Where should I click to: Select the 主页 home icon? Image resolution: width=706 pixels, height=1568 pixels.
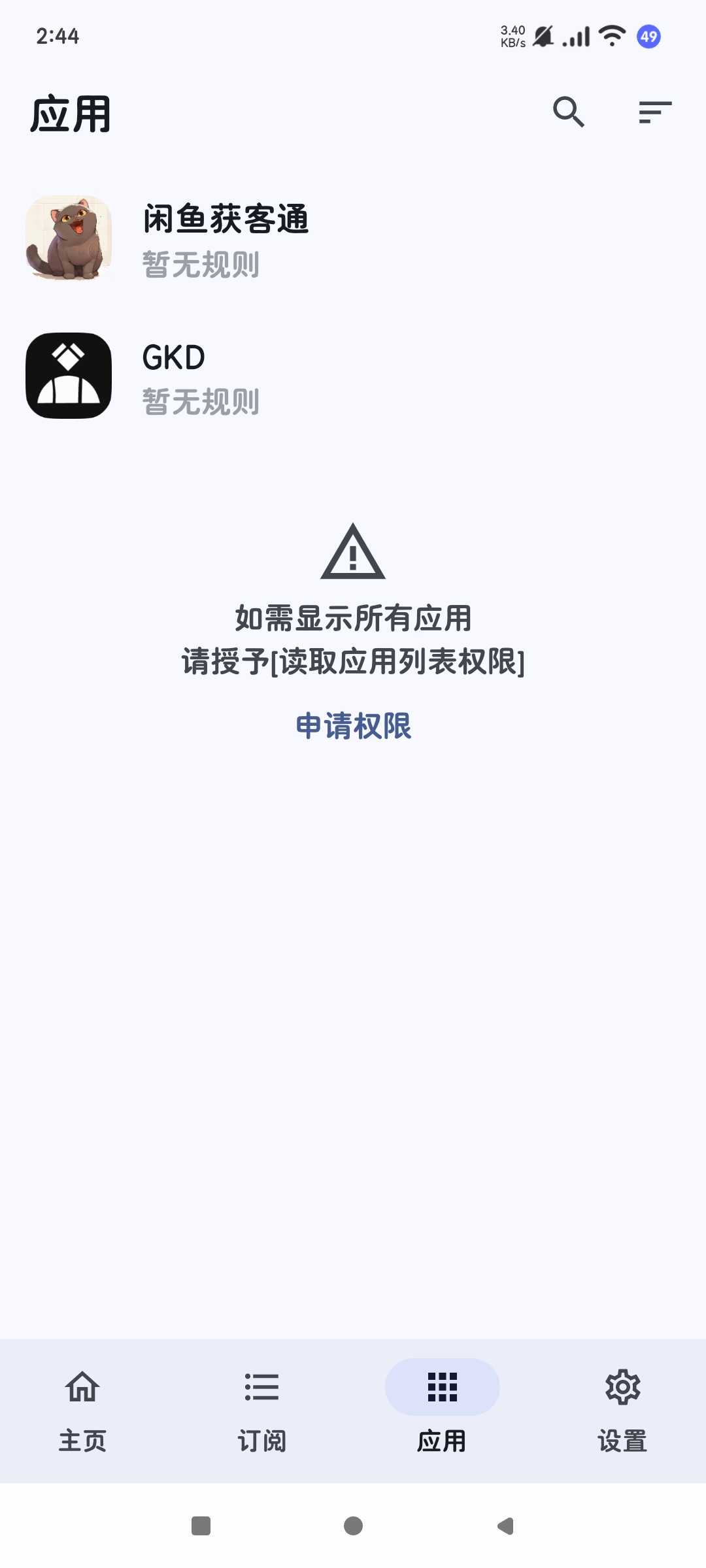82,1388
